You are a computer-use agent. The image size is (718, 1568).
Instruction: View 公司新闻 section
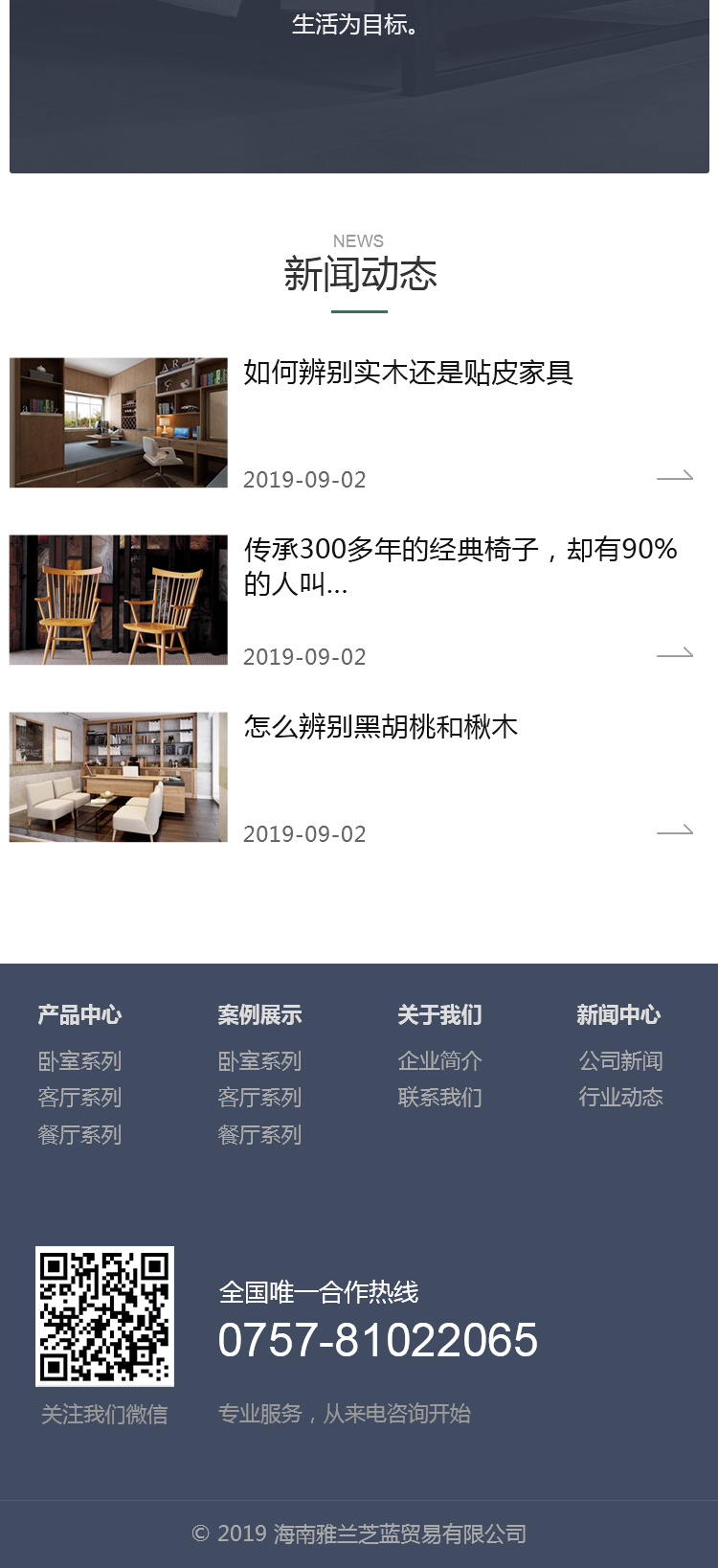pyautogui.click(x=620, y=1061)
